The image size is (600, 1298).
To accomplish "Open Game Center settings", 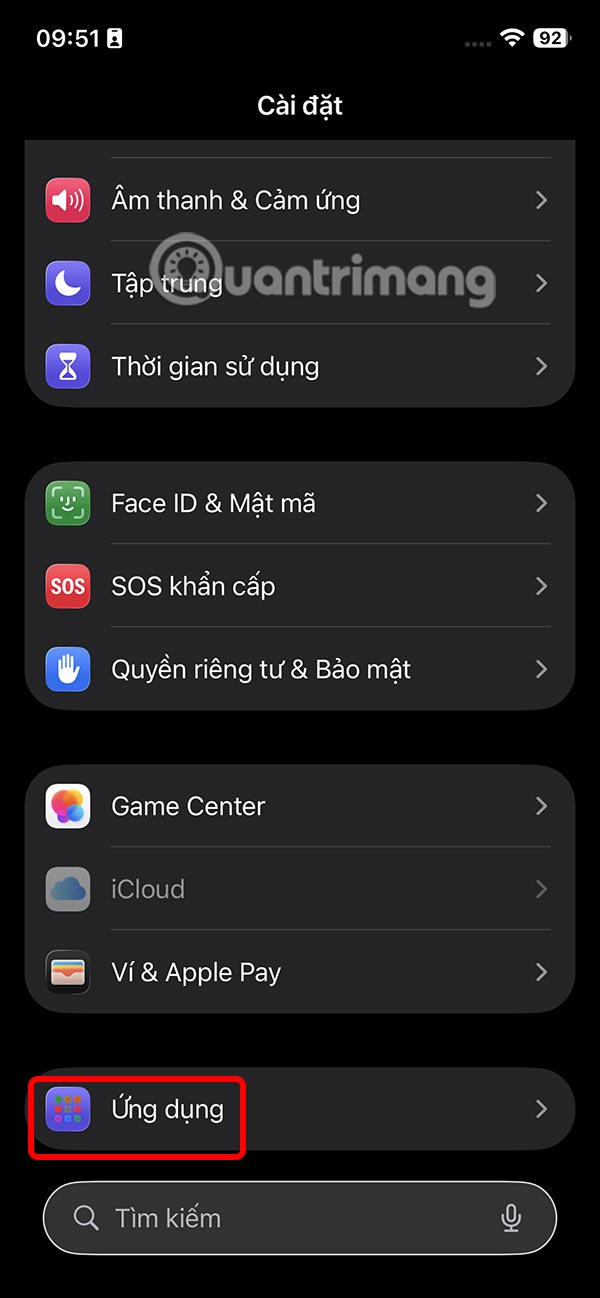I will coord(300,806).
